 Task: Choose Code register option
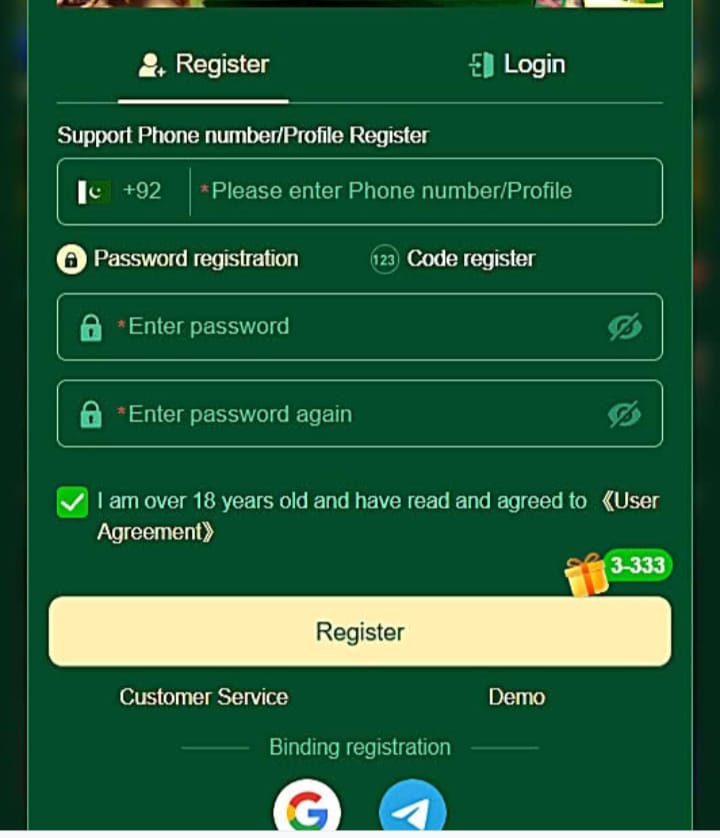point(453,259)
